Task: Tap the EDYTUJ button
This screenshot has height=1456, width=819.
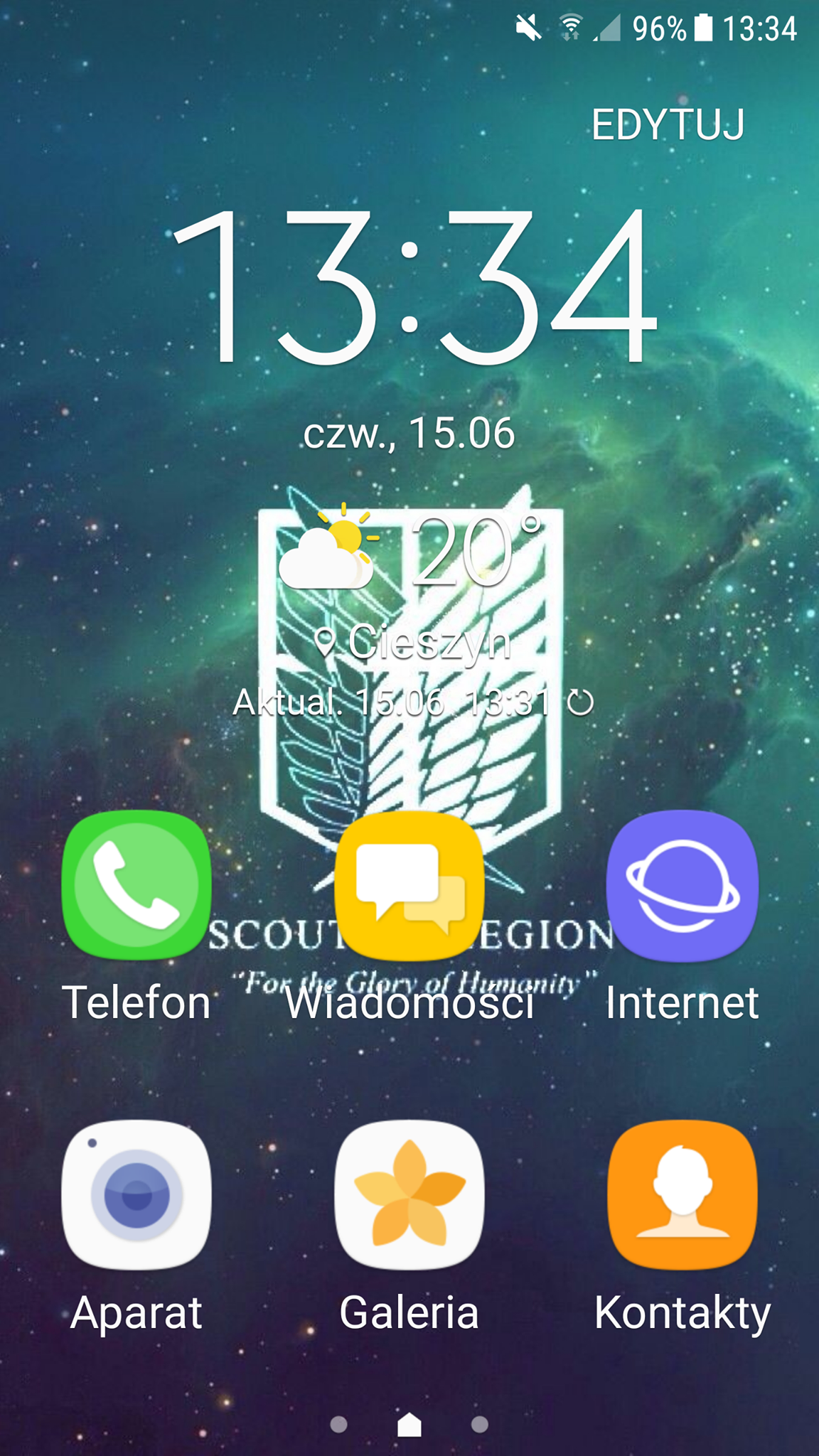Action: point(668,125)
